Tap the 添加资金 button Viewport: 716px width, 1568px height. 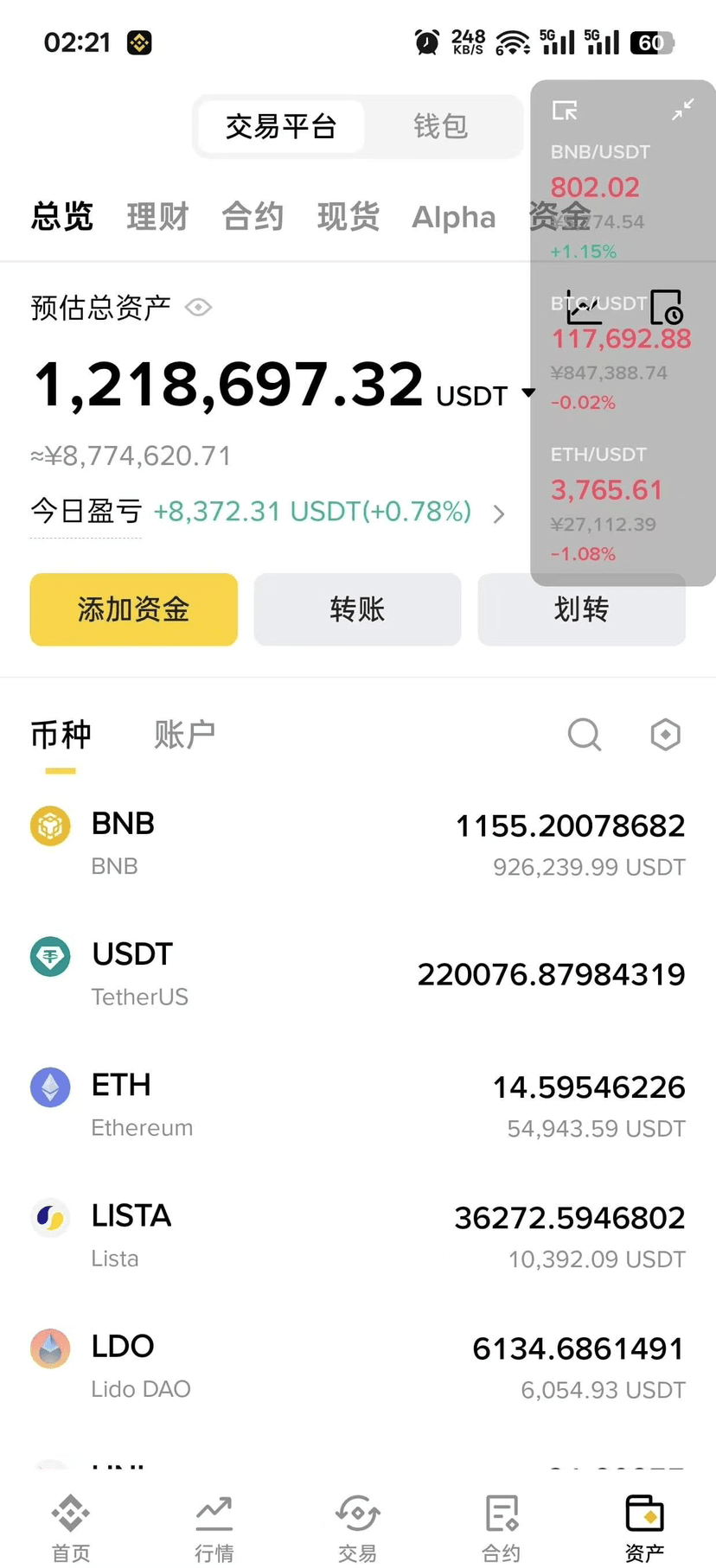(134, 609)
